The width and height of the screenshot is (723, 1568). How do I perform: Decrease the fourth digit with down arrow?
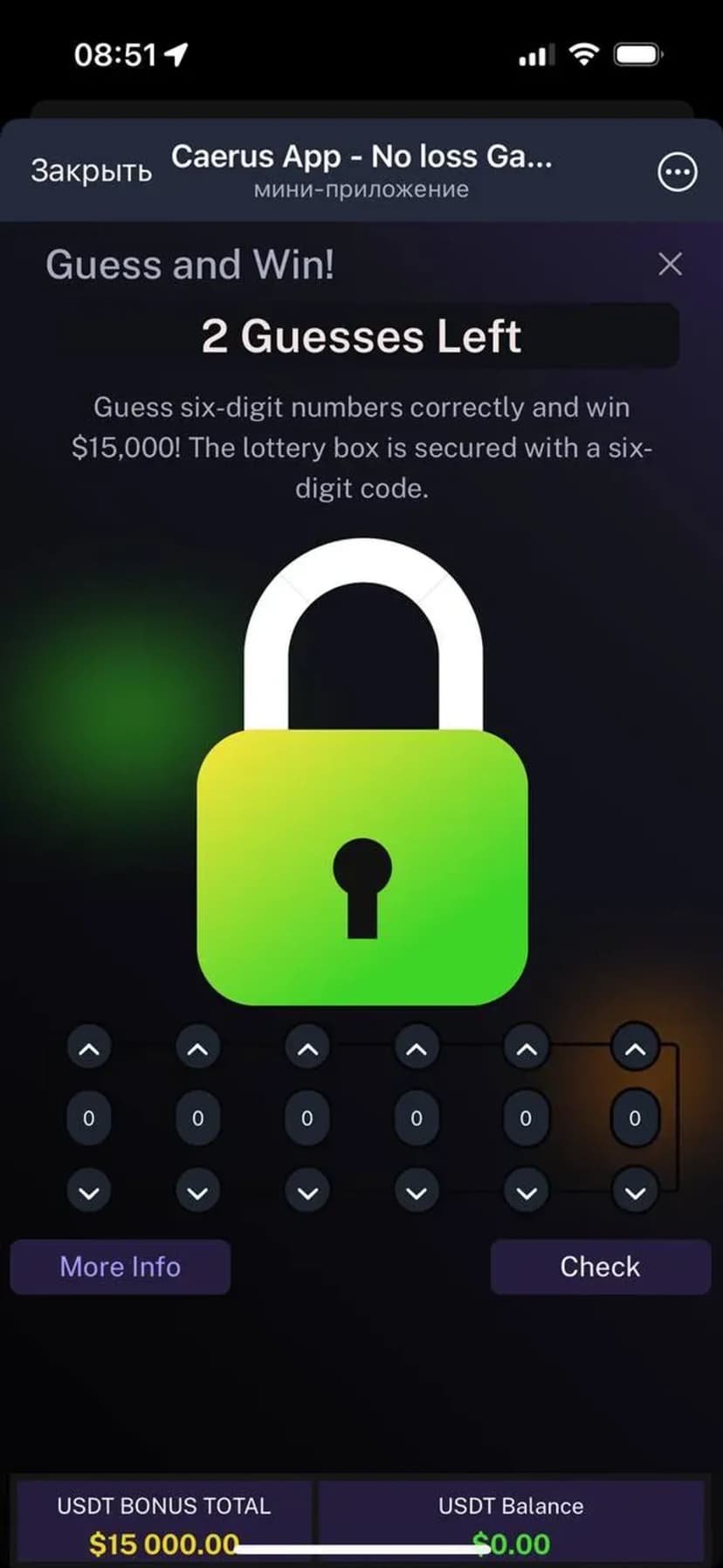pos(417,1192)
